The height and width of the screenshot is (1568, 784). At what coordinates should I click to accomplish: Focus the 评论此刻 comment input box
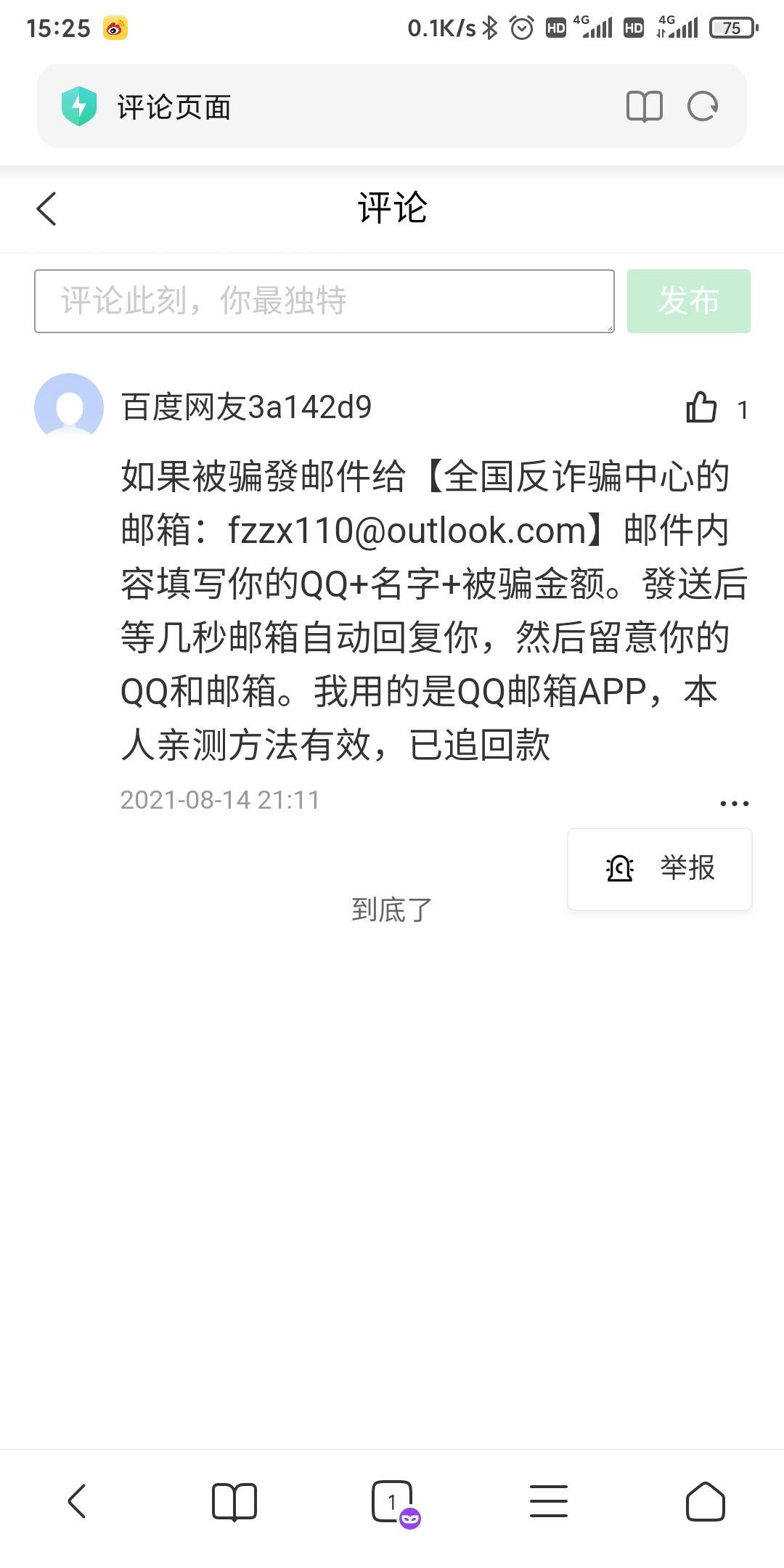[x=324, y=301]
